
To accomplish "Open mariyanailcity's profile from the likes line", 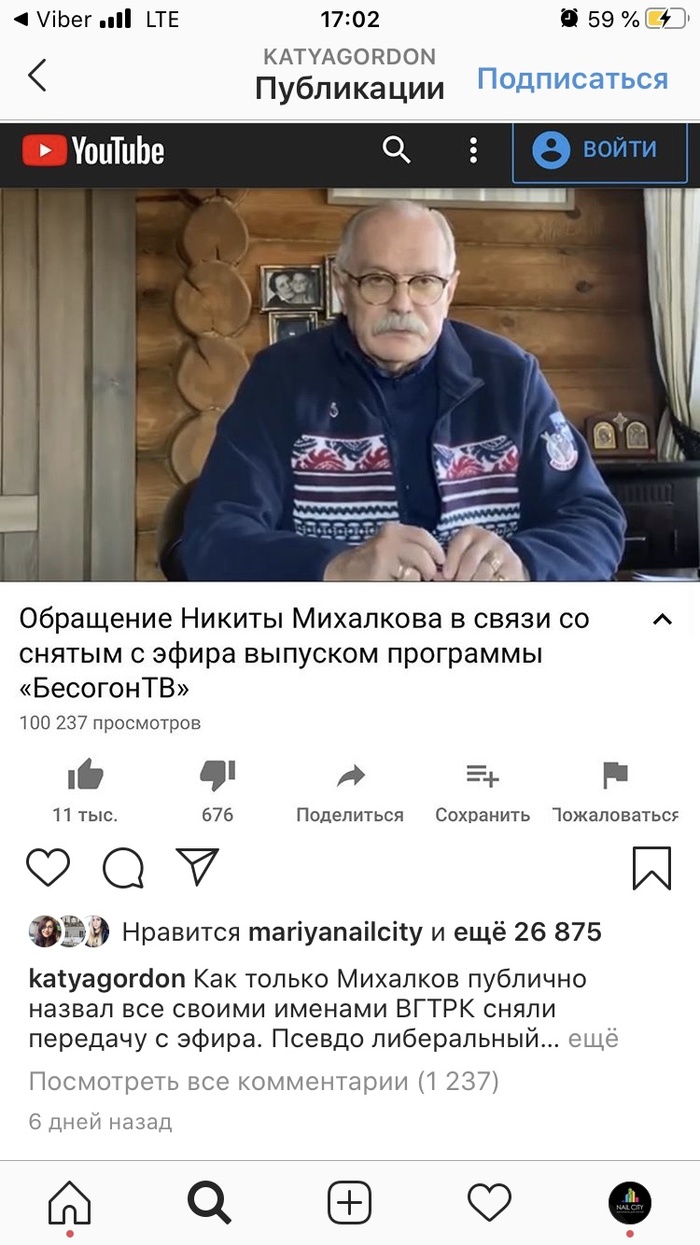I will tap(335, 933).
